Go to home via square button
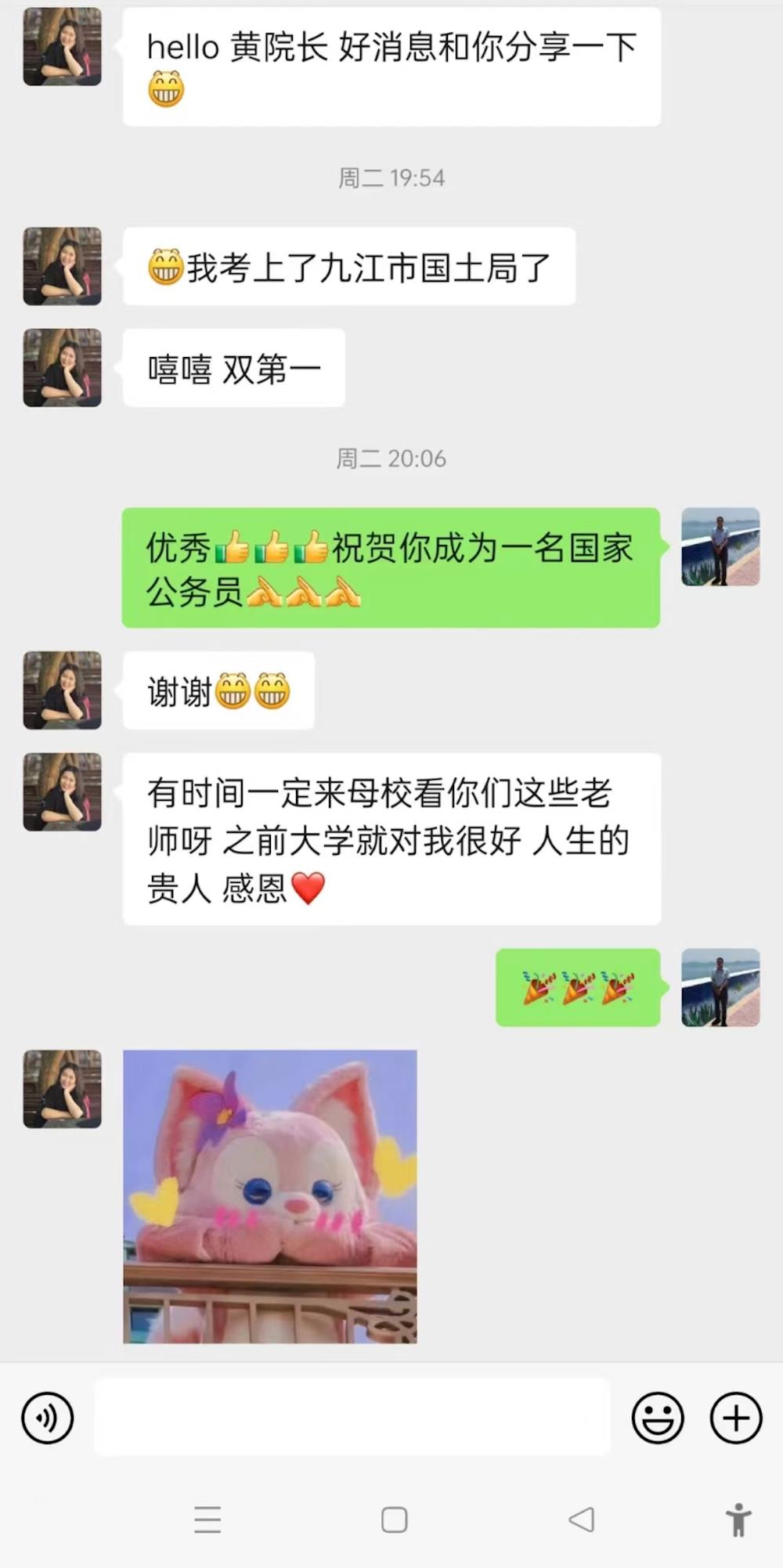This screenshot has width=783, height=1568. 394,1519
